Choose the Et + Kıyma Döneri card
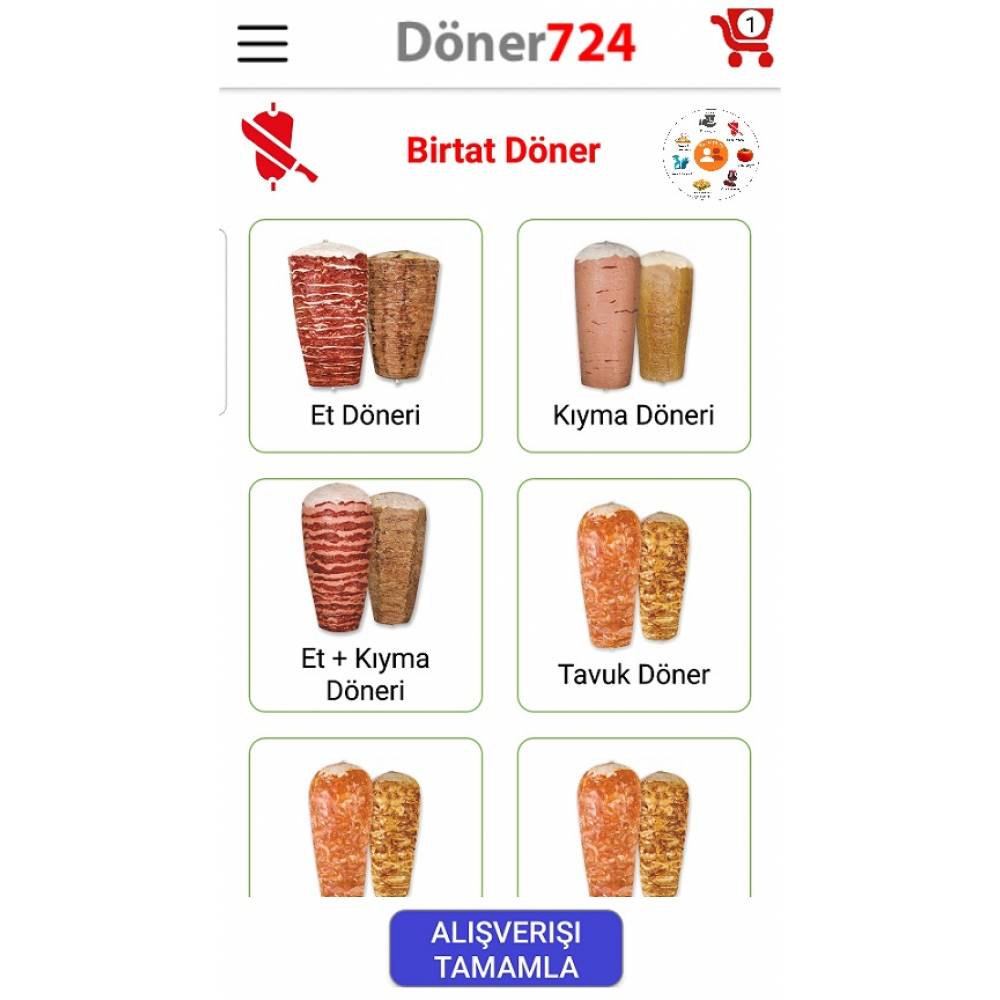The width and height of the screenshot is (1000, 1000). [365, 595]
